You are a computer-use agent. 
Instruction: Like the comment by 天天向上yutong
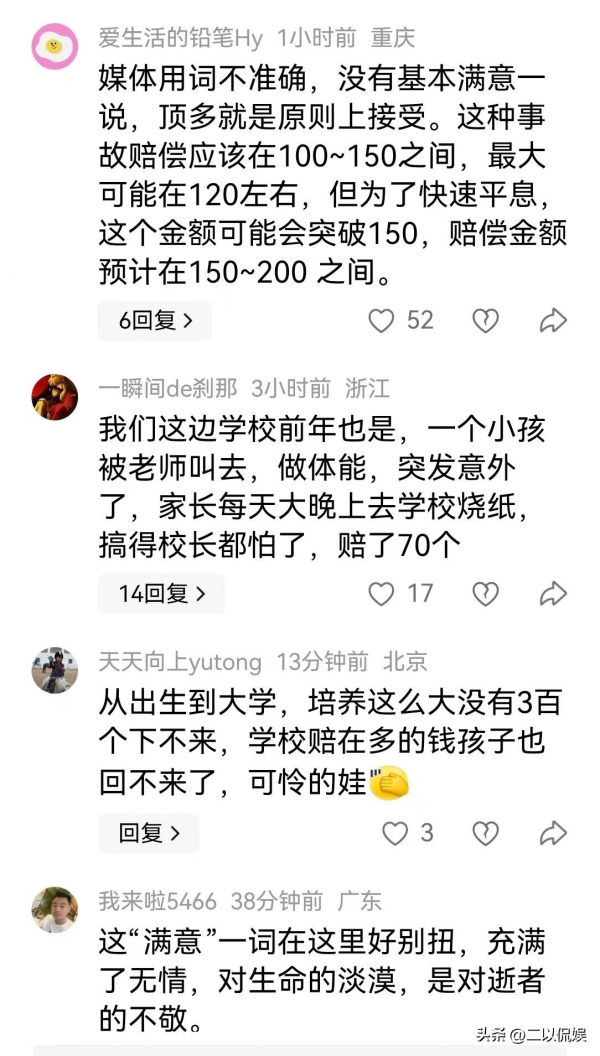coord(396,833)
